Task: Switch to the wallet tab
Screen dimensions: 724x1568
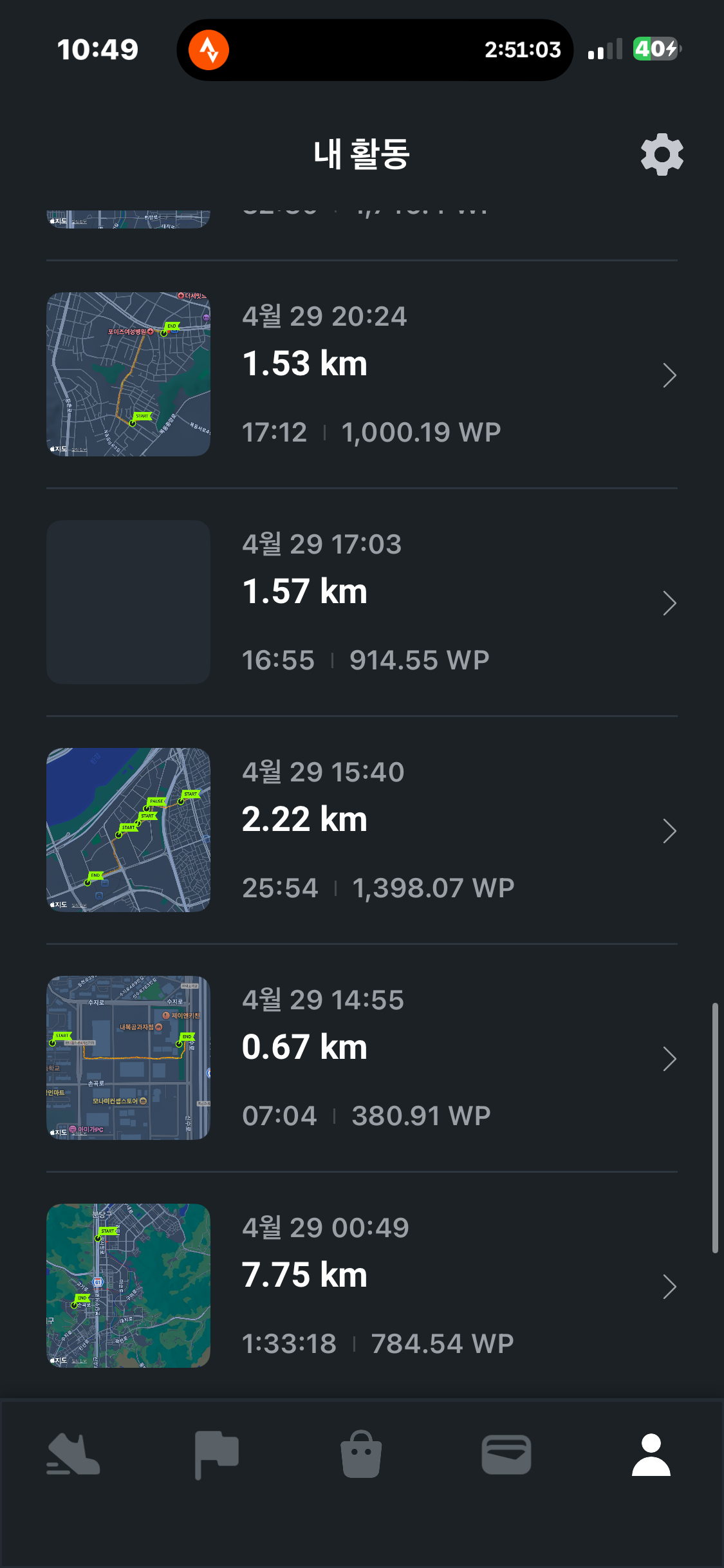Action: (x=506, y=1455)
